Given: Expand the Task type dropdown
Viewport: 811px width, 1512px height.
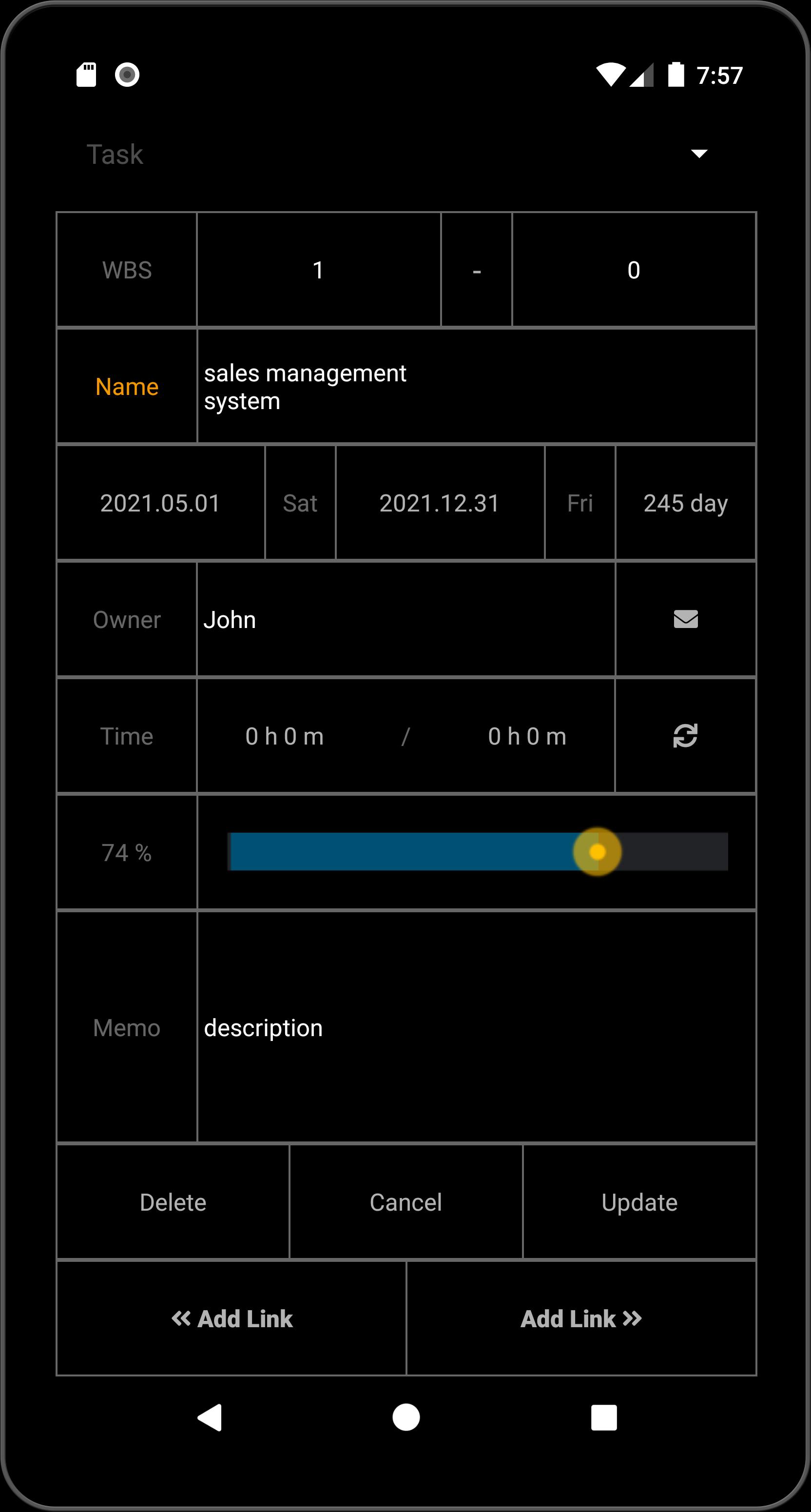Looking at the screenshot, I should coord(698,154).
